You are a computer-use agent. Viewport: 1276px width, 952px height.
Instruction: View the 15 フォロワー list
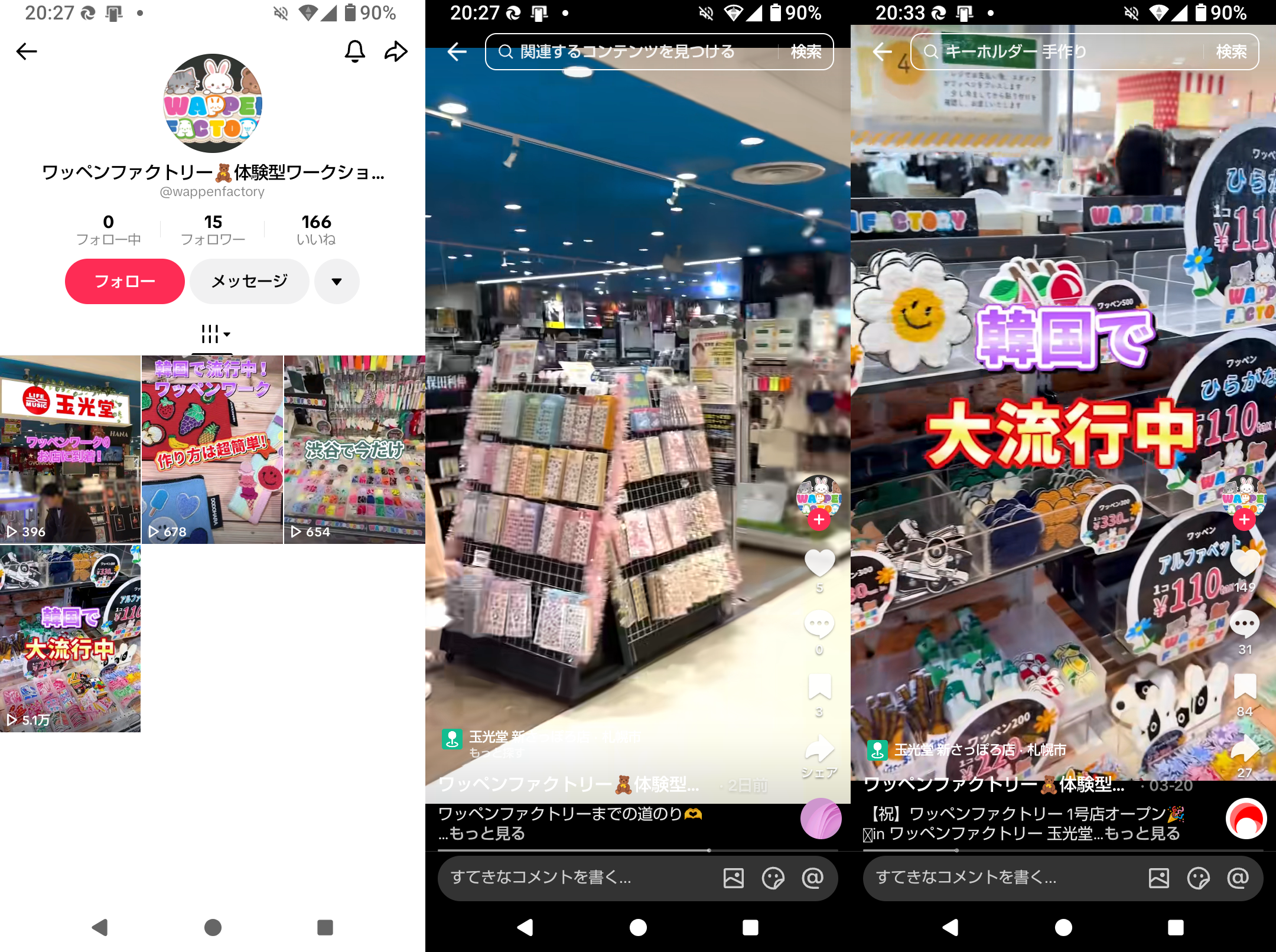point(213,230)
